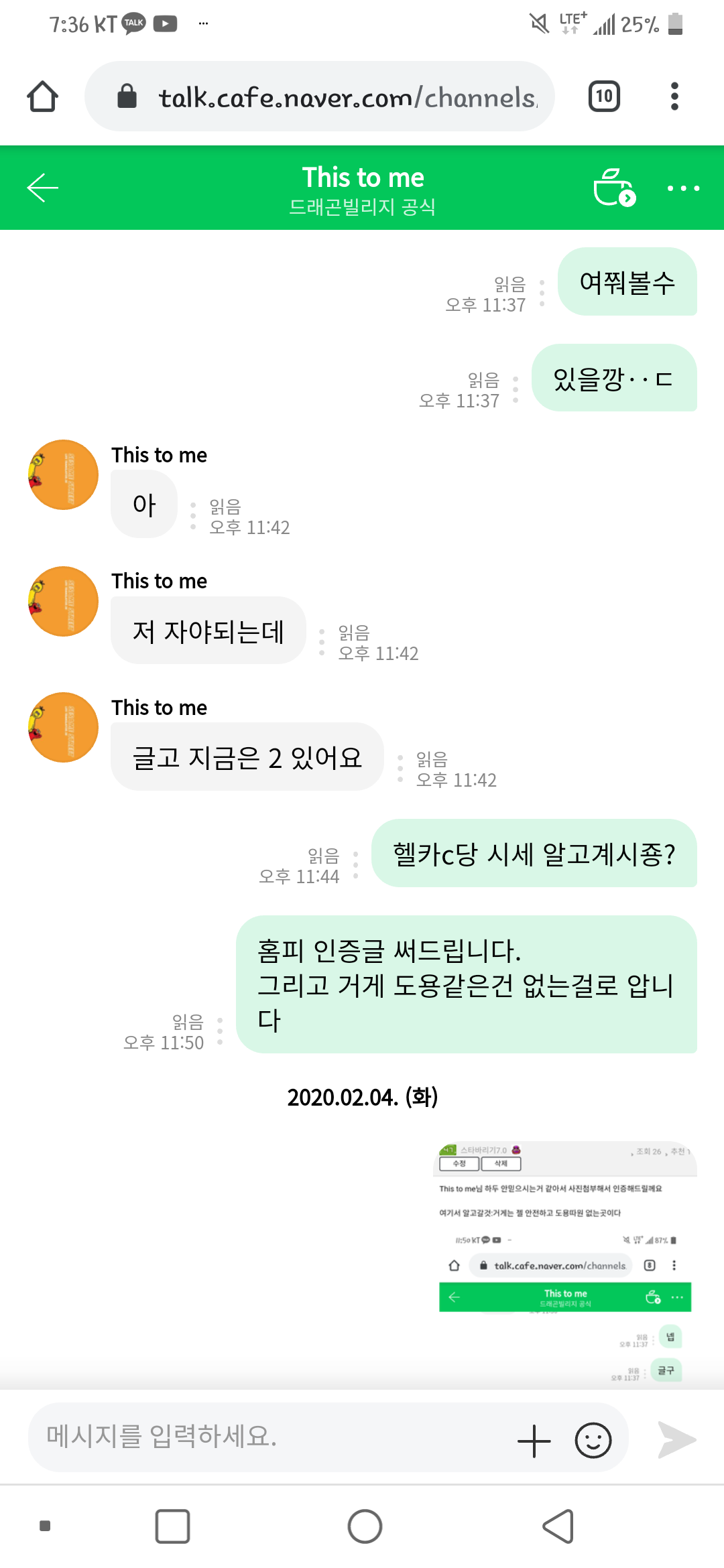This screenshot has width=724, height=1568.
Task: View profile picture beside 저 자야되는데 message
Action: point(64,601)
